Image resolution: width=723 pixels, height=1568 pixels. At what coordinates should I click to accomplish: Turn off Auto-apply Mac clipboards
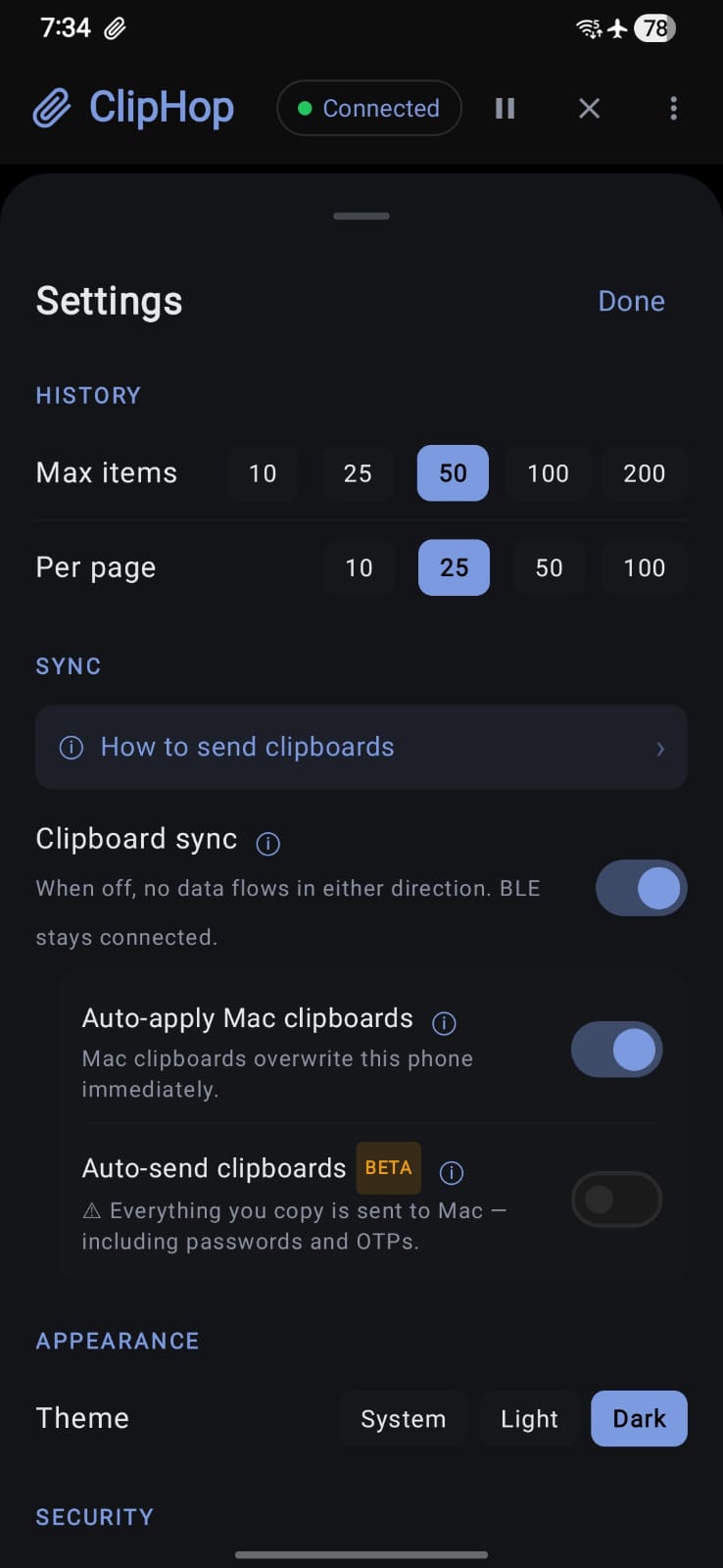pyautogui.click(x=616, y=1049)
